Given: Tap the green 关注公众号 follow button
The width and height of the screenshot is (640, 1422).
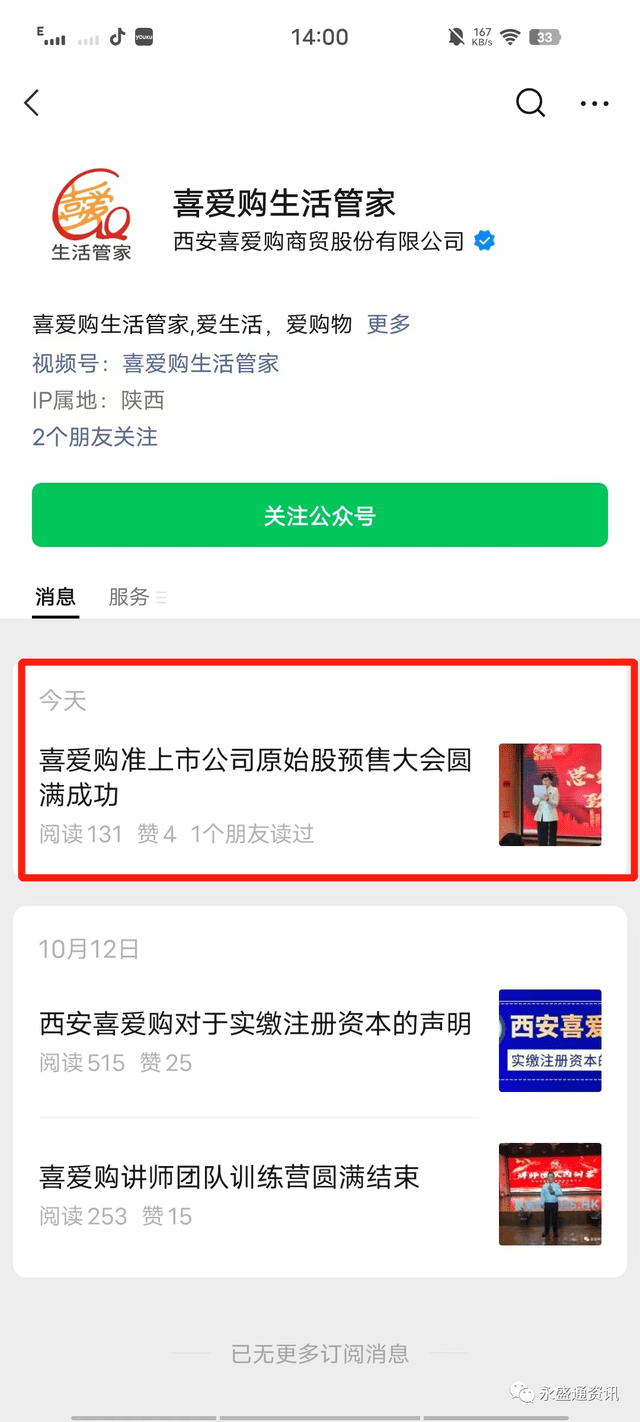Looking at the screenshot, I should coord(320,515).
